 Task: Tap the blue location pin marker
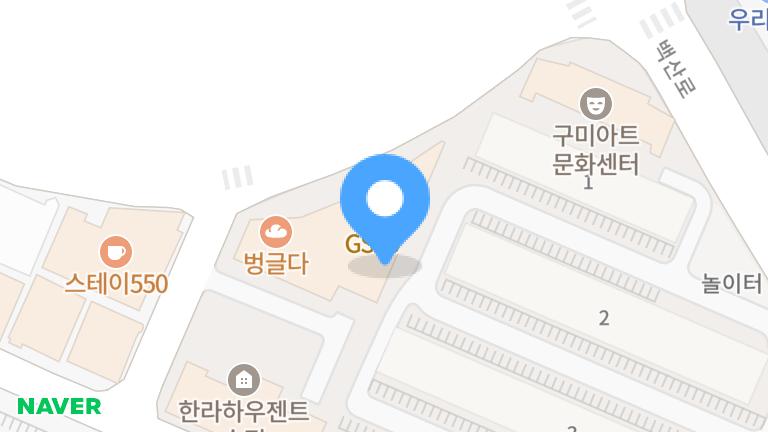pyautogui.click(x=385, y=202)
